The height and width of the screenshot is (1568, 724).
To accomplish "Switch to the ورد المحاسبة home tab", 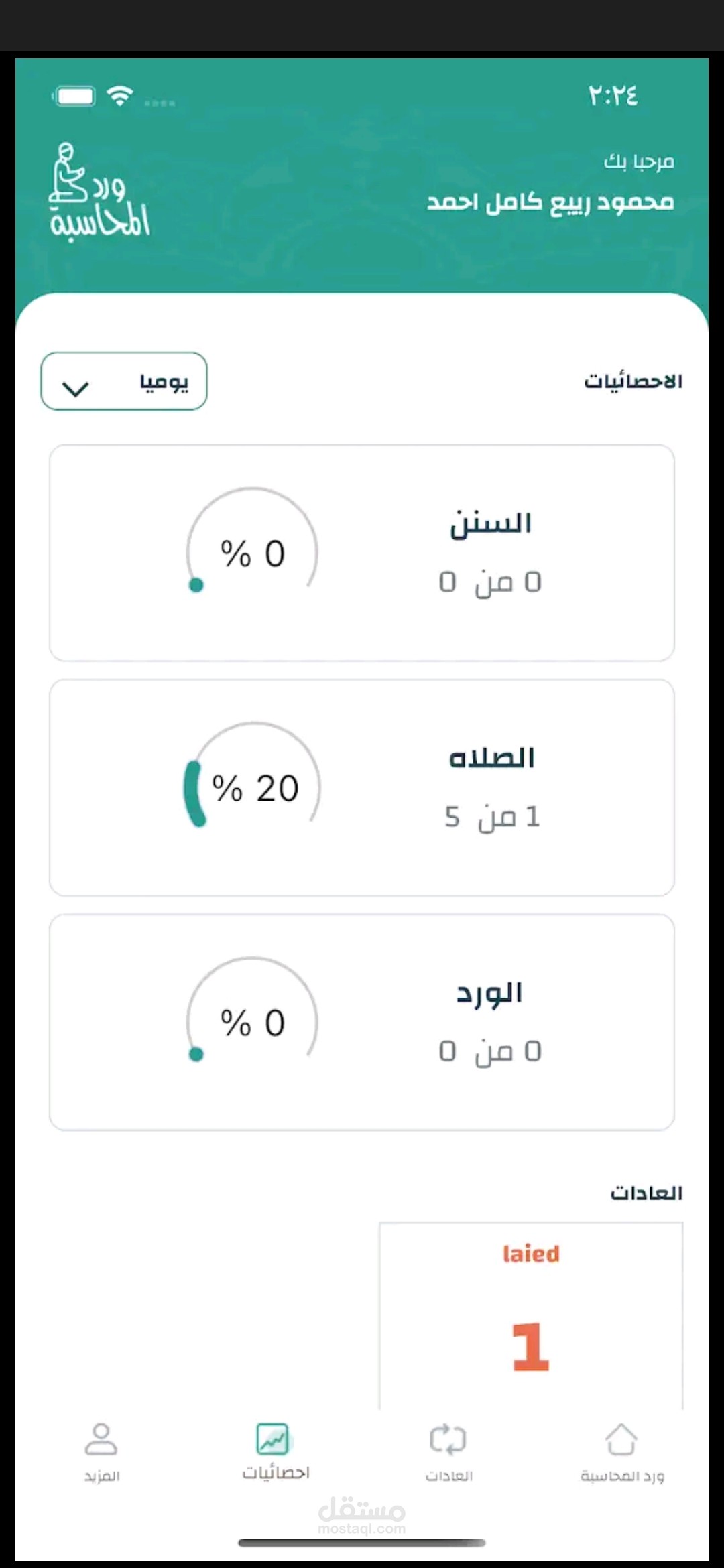I will pyautogui.click(x=621, y=1452).
